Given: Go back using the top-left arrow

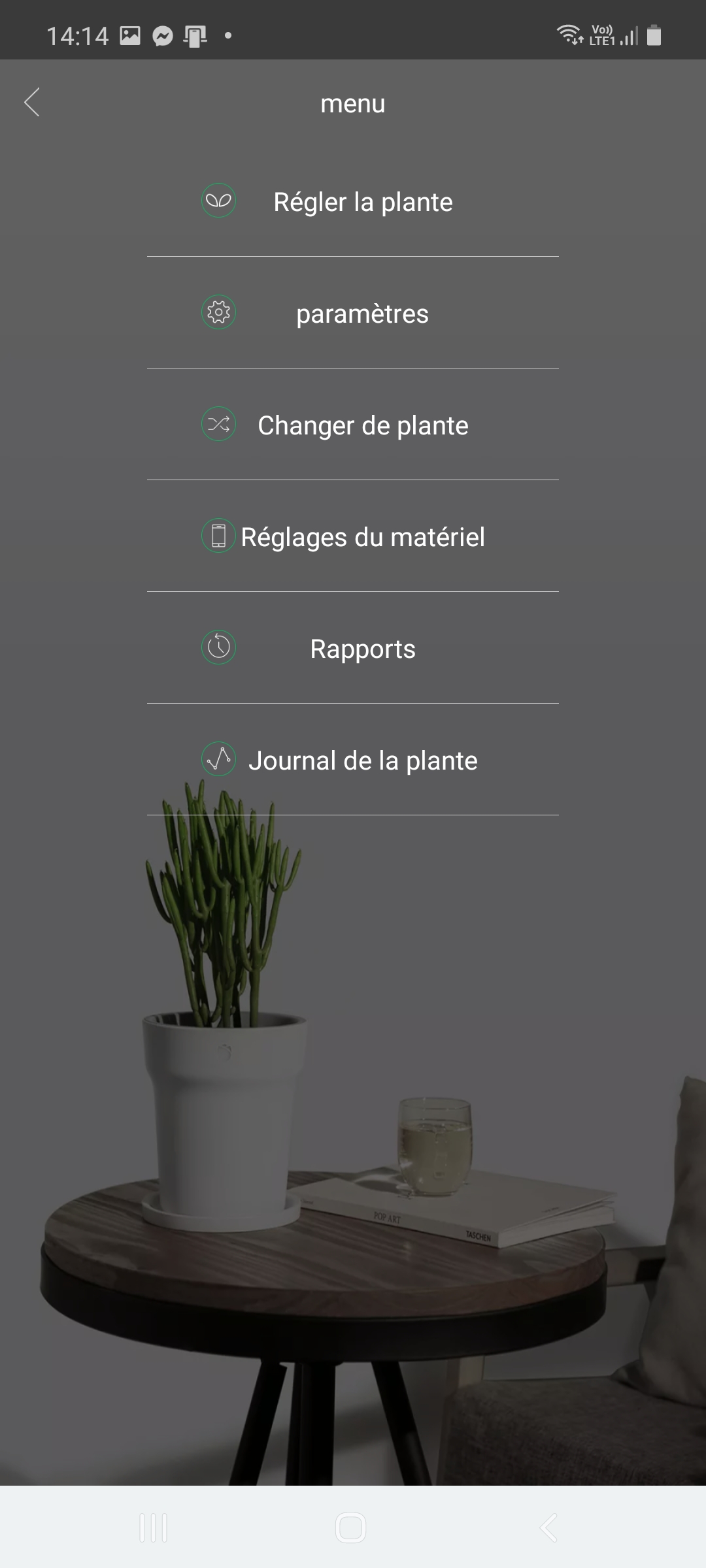Looking at the screenshot, I should pyautogui.click(x=32, y=103).
